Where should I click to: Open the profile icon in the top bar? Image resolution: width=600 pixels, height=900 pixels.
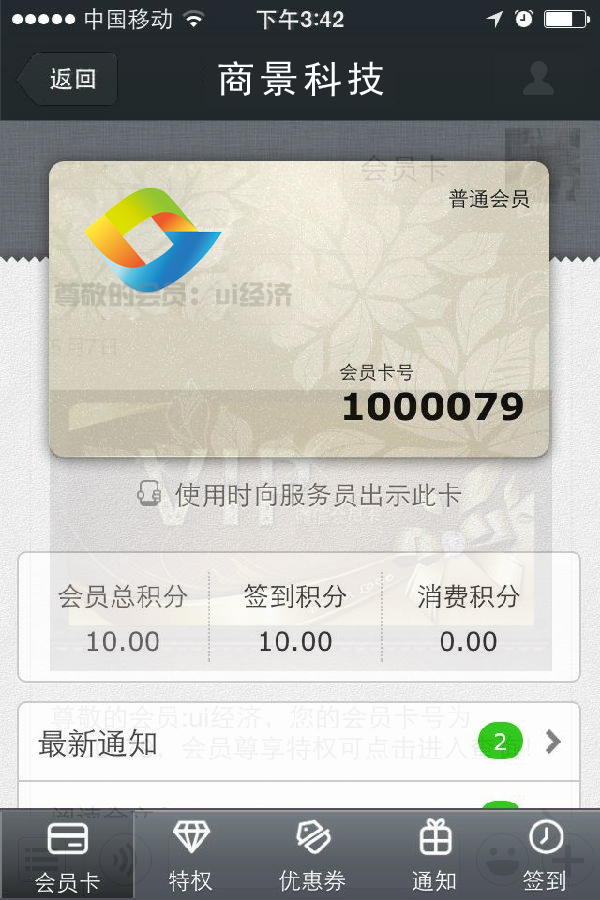tap(538, 78)
